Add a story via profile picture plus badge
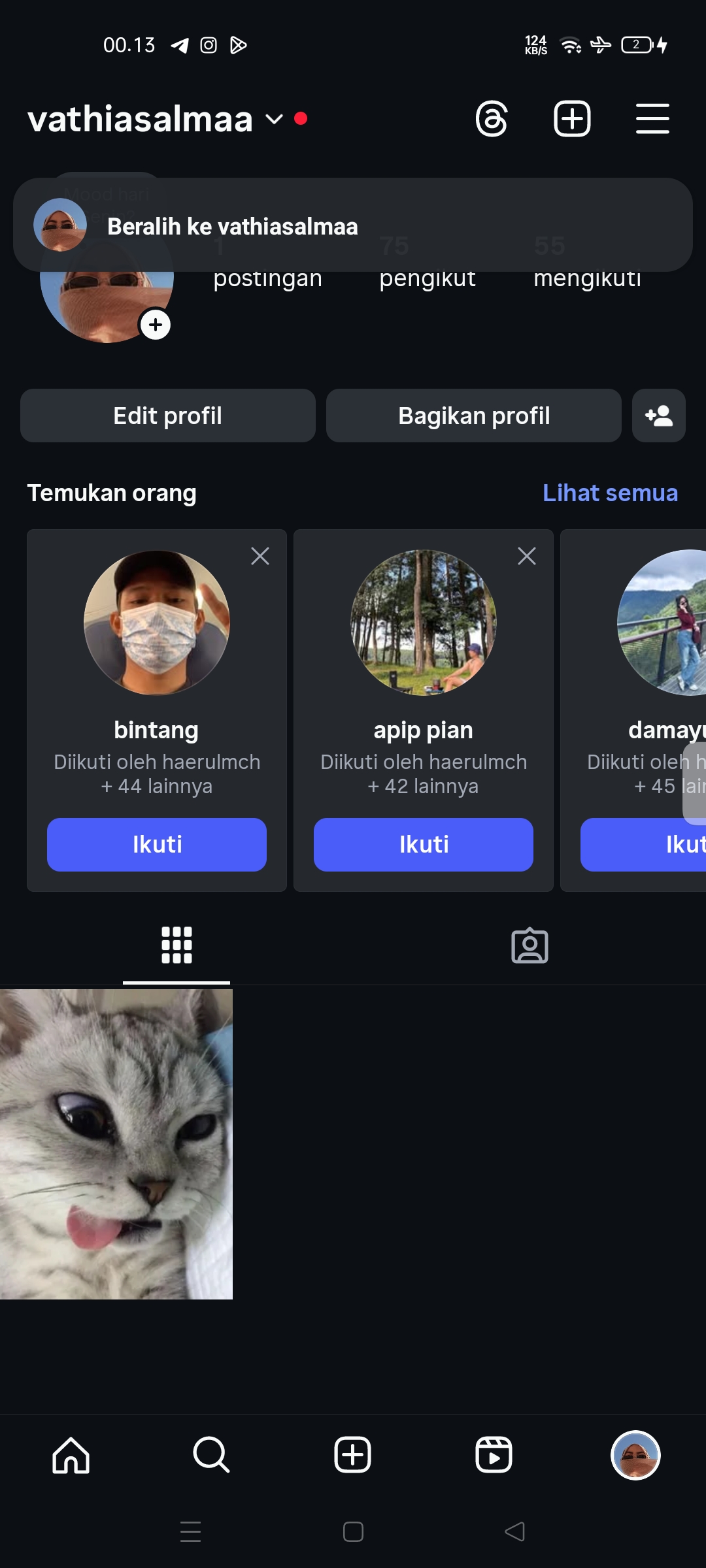This screenshot has height=1568, width=706. [156, 325]
